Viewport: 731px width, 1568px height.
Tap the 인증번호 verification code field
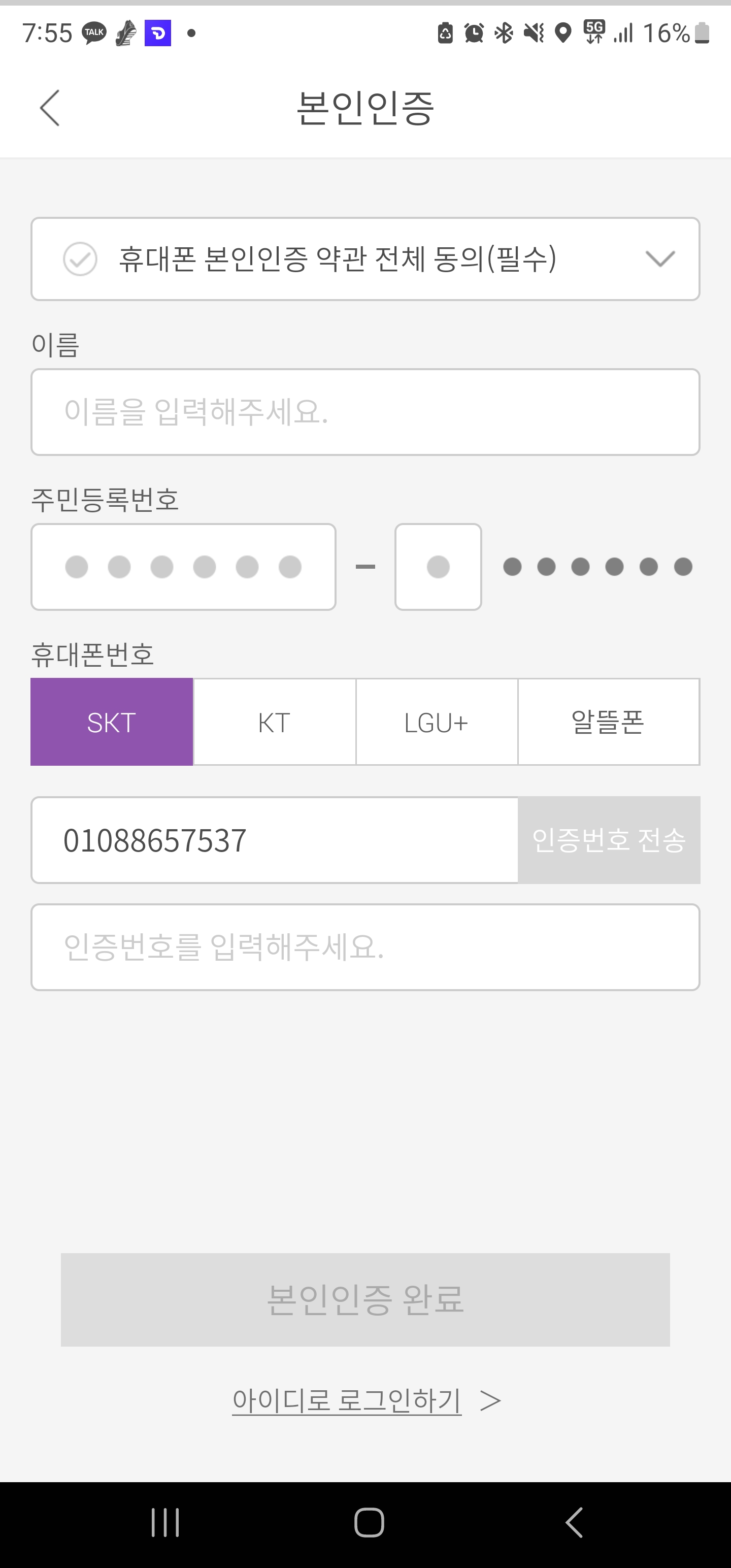pos(365,947)
